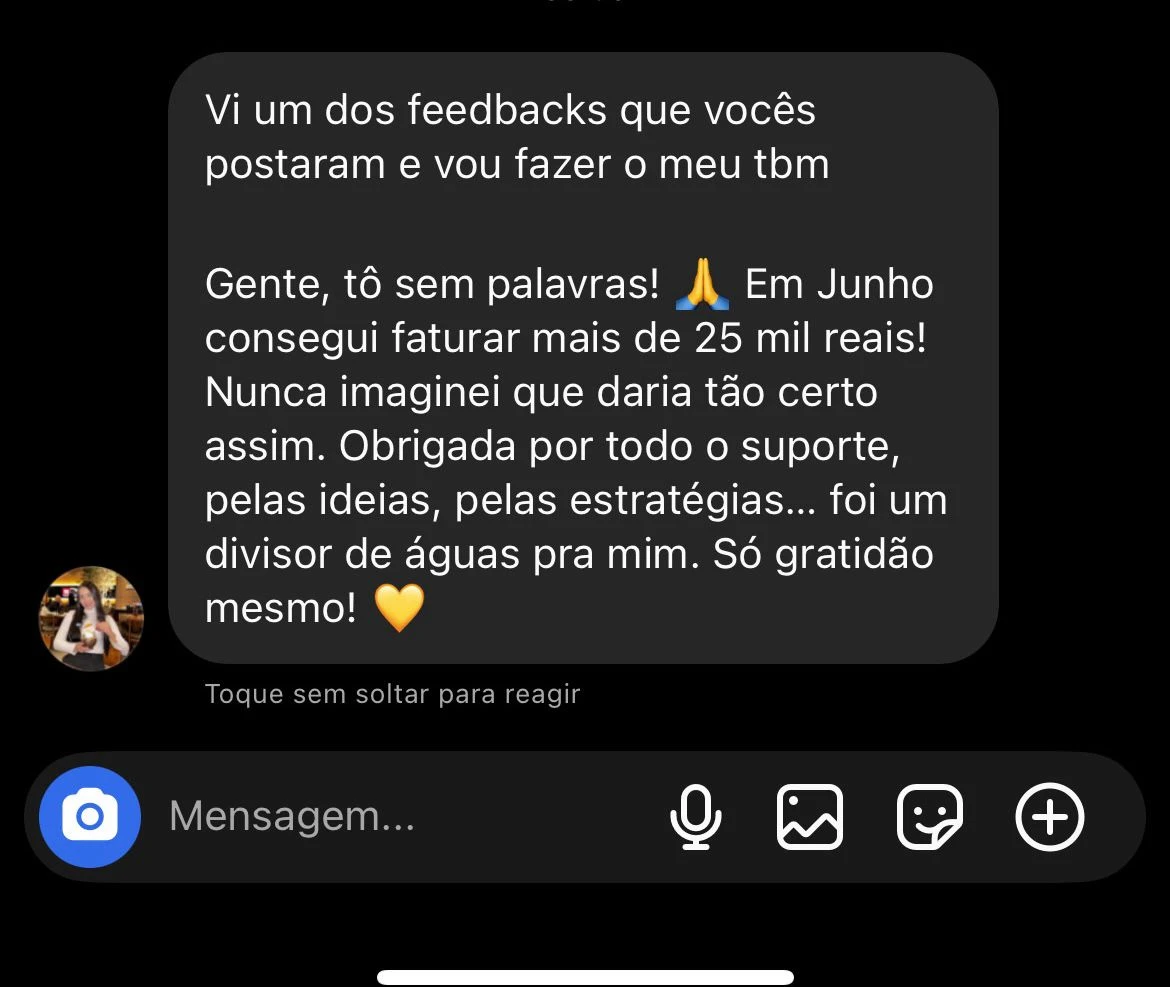Image resolution: width=1170 pixels, height=987 pixels.
Task: Open more options with the plus icon
Action: pyautogui.click(x=1049, y=817)
